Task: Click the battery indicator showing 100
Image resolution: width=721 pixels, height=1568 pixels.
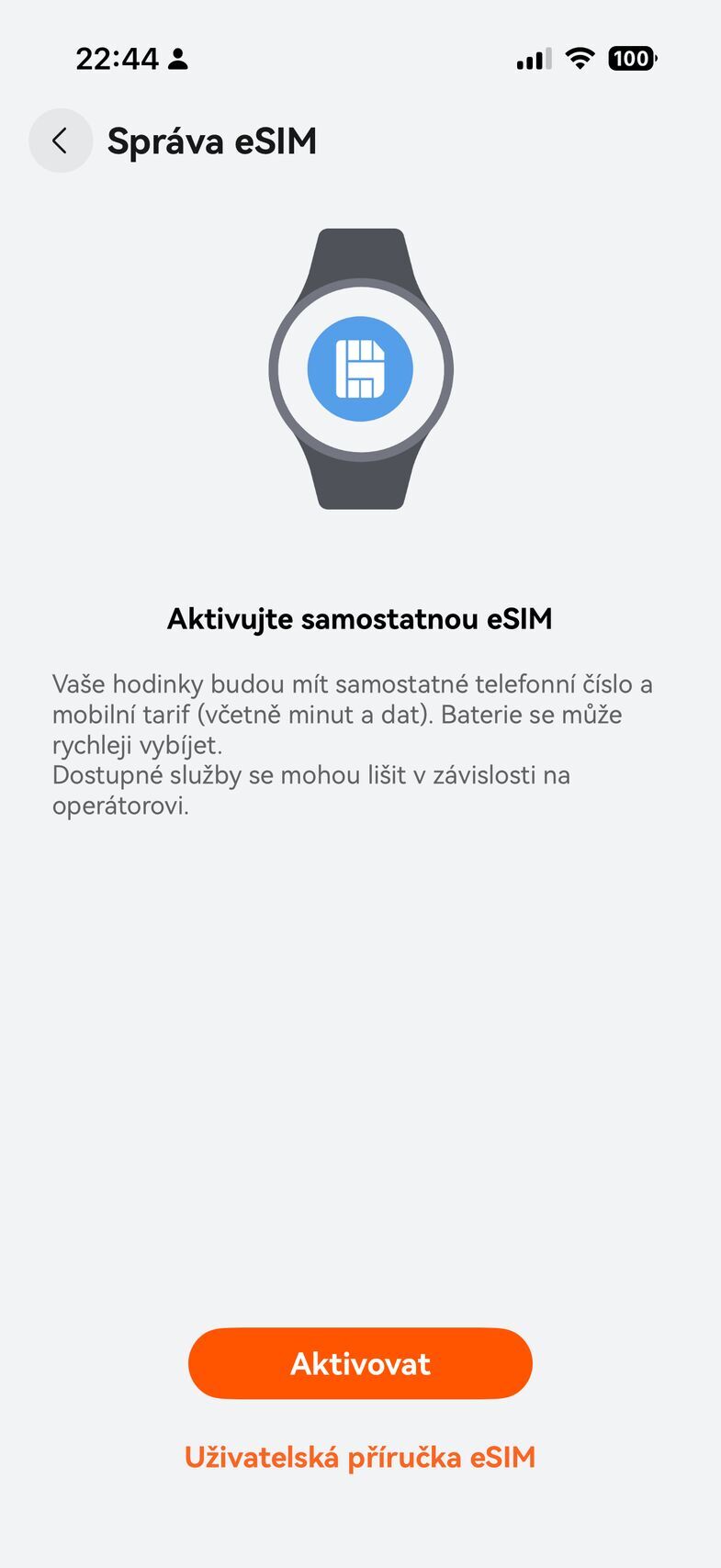Action: 631,58
